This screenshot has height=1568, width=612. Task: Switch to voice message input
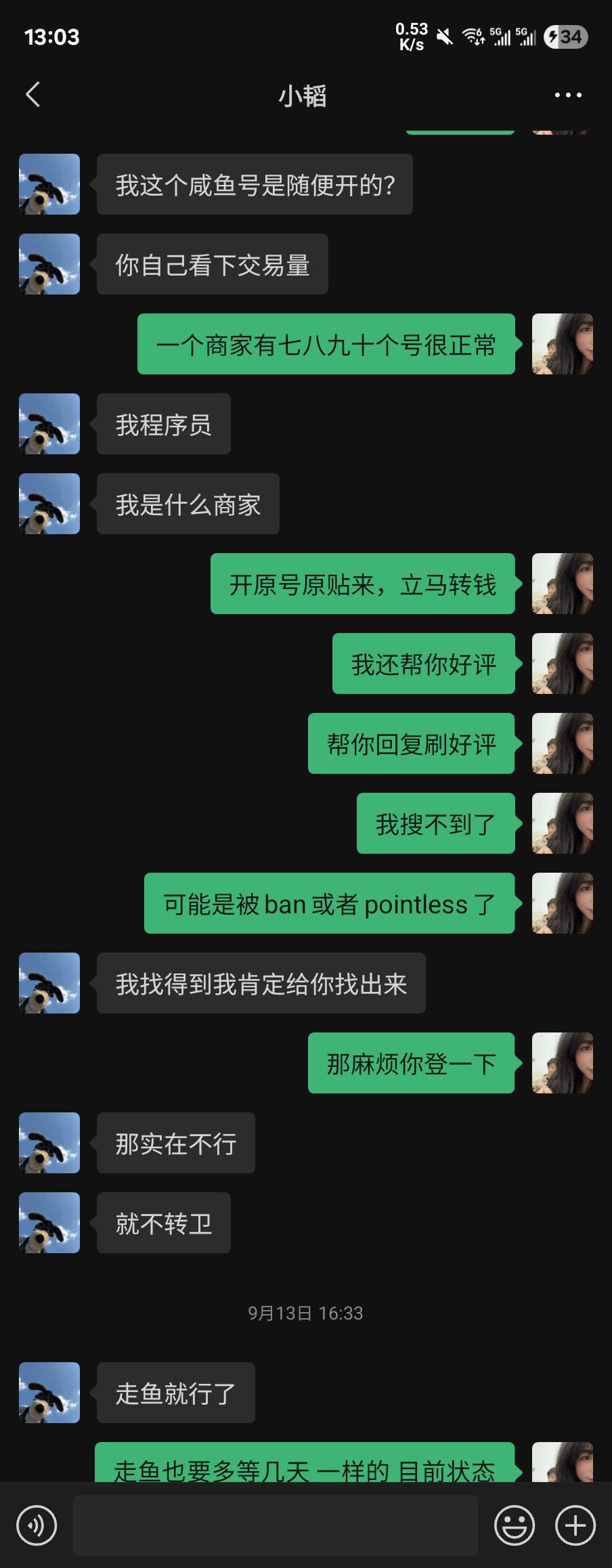click(37, 1525)
